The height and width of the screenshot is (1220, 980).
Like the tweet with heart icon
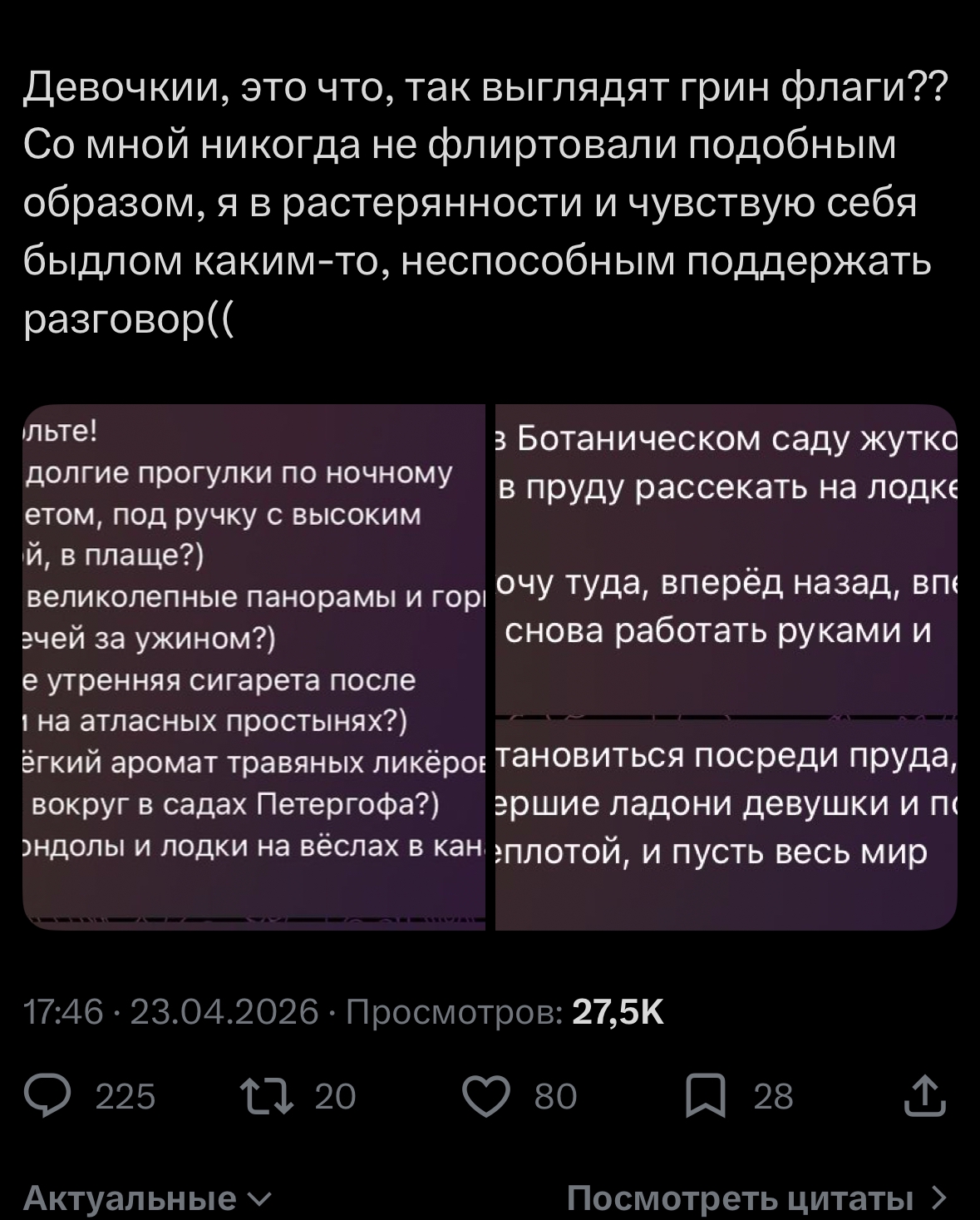click(x=487, y=1097)
